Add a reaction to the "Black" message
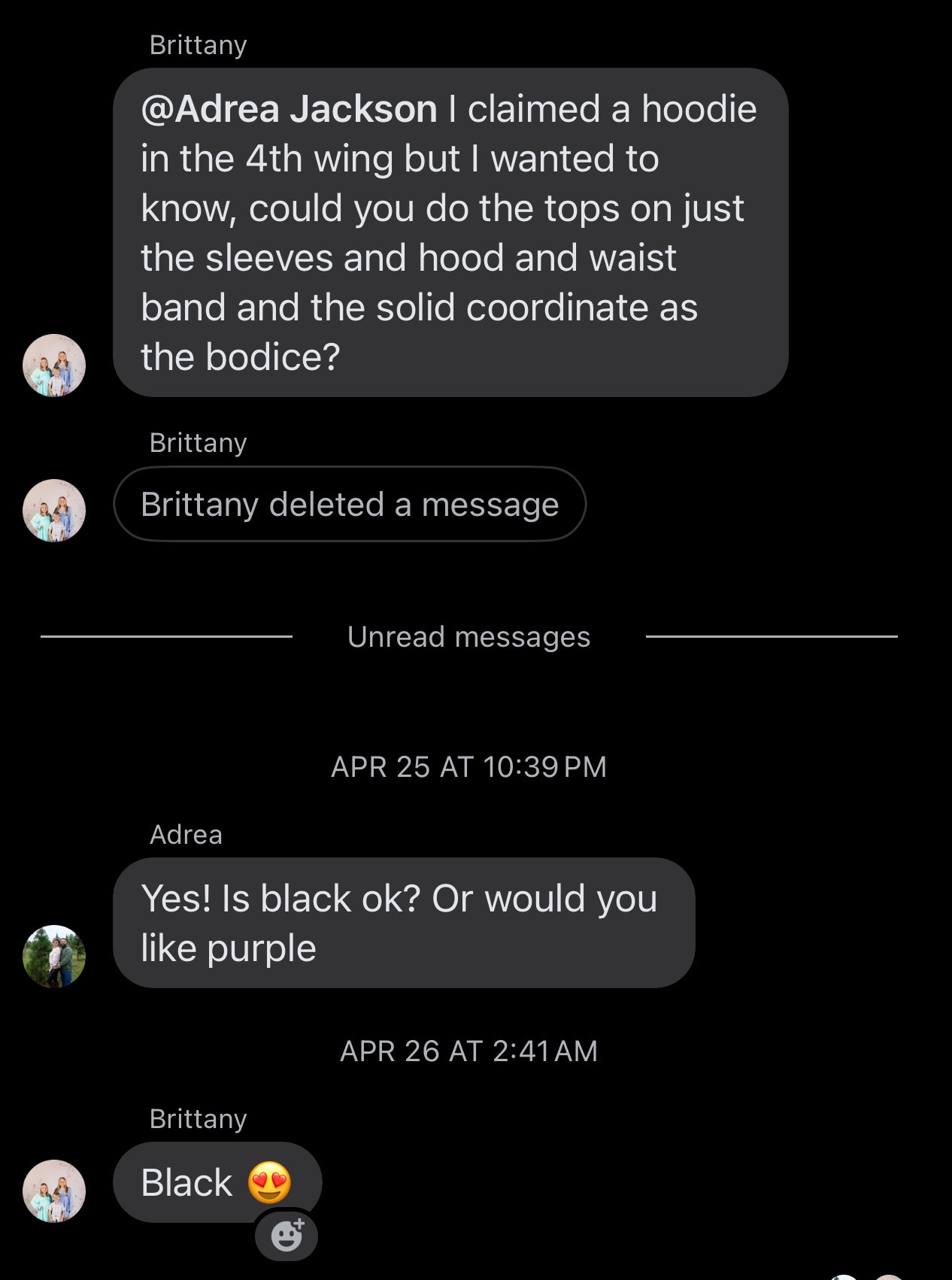Screen dimensions: 952x1280 [287, 1236]
